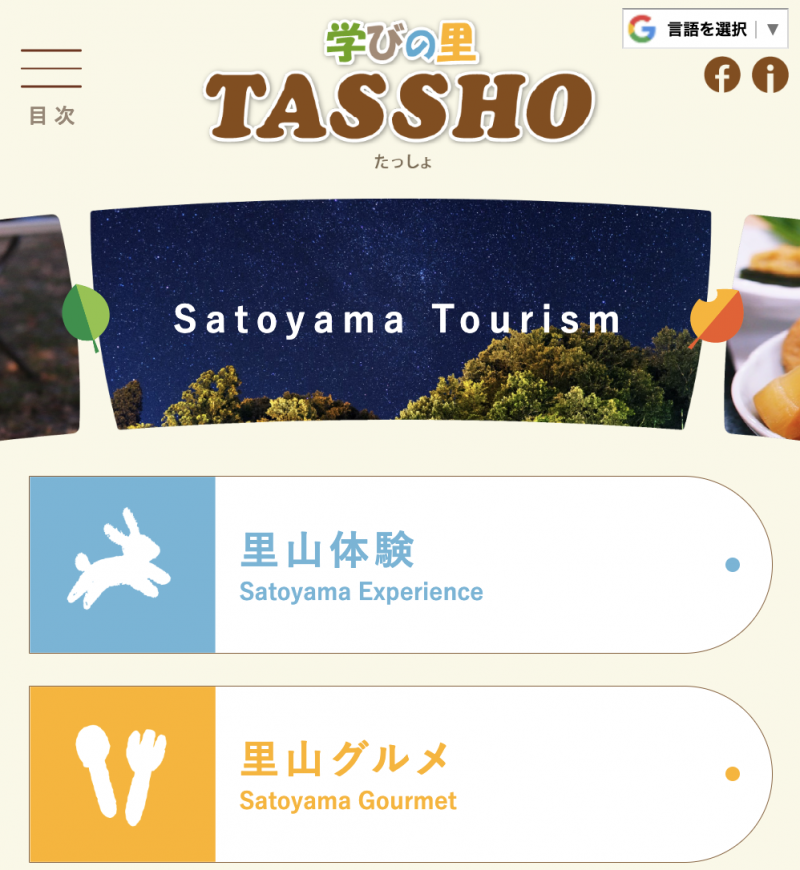The width and height of the screenshot is (800, 870).
Task: Open 里山体験 Satoyama Experience
Action: (400, 565)
